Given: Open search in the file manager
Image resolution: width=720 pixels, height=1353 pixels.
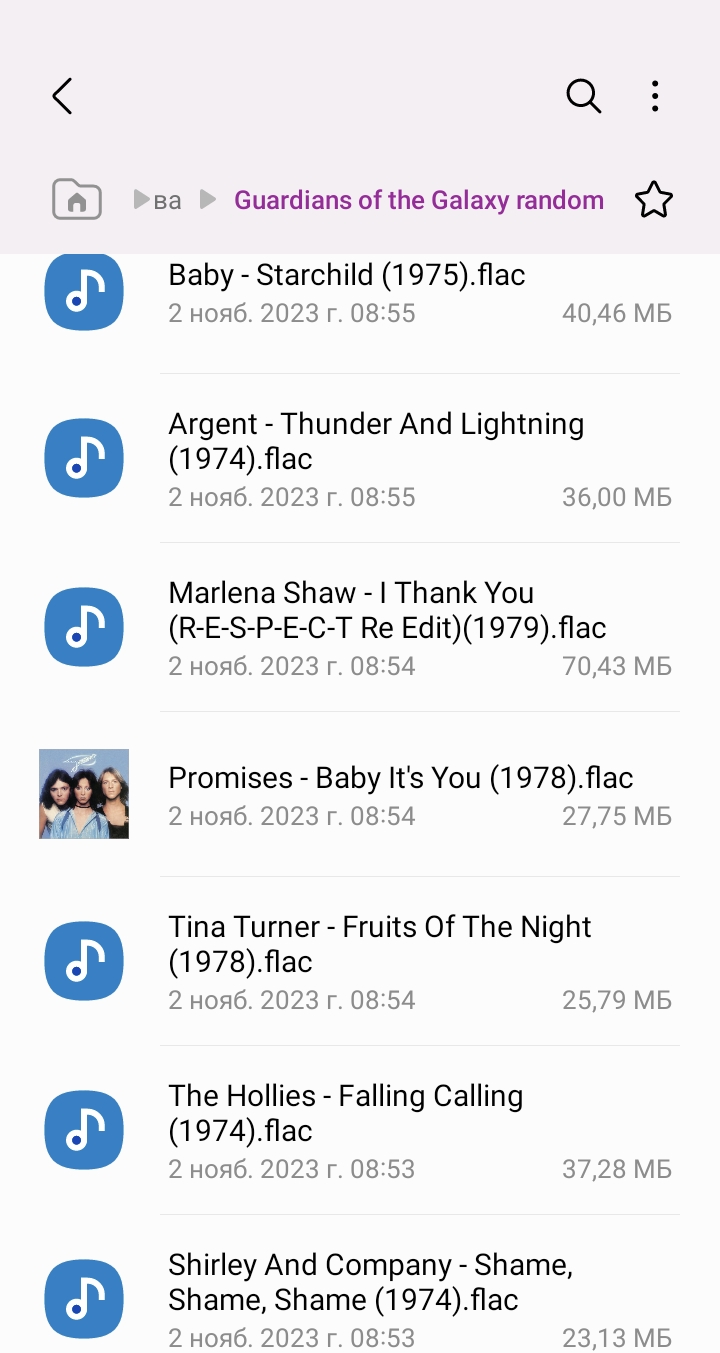Looking at the screenshot, I should (583, 96).
